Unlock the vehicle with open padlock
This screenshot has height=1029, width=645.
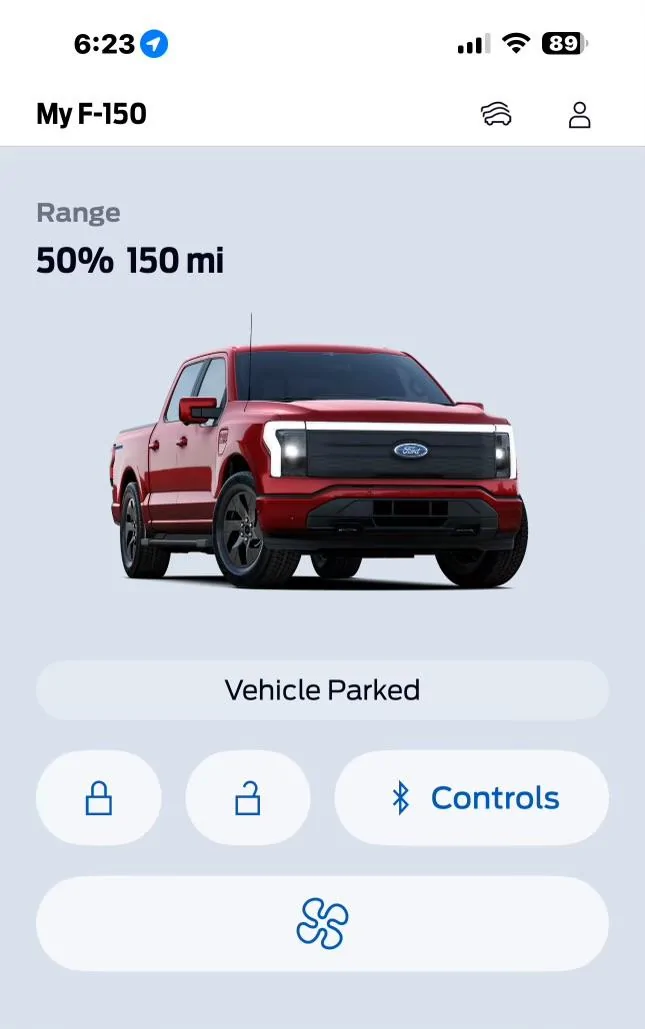click(x=248, y=798)
